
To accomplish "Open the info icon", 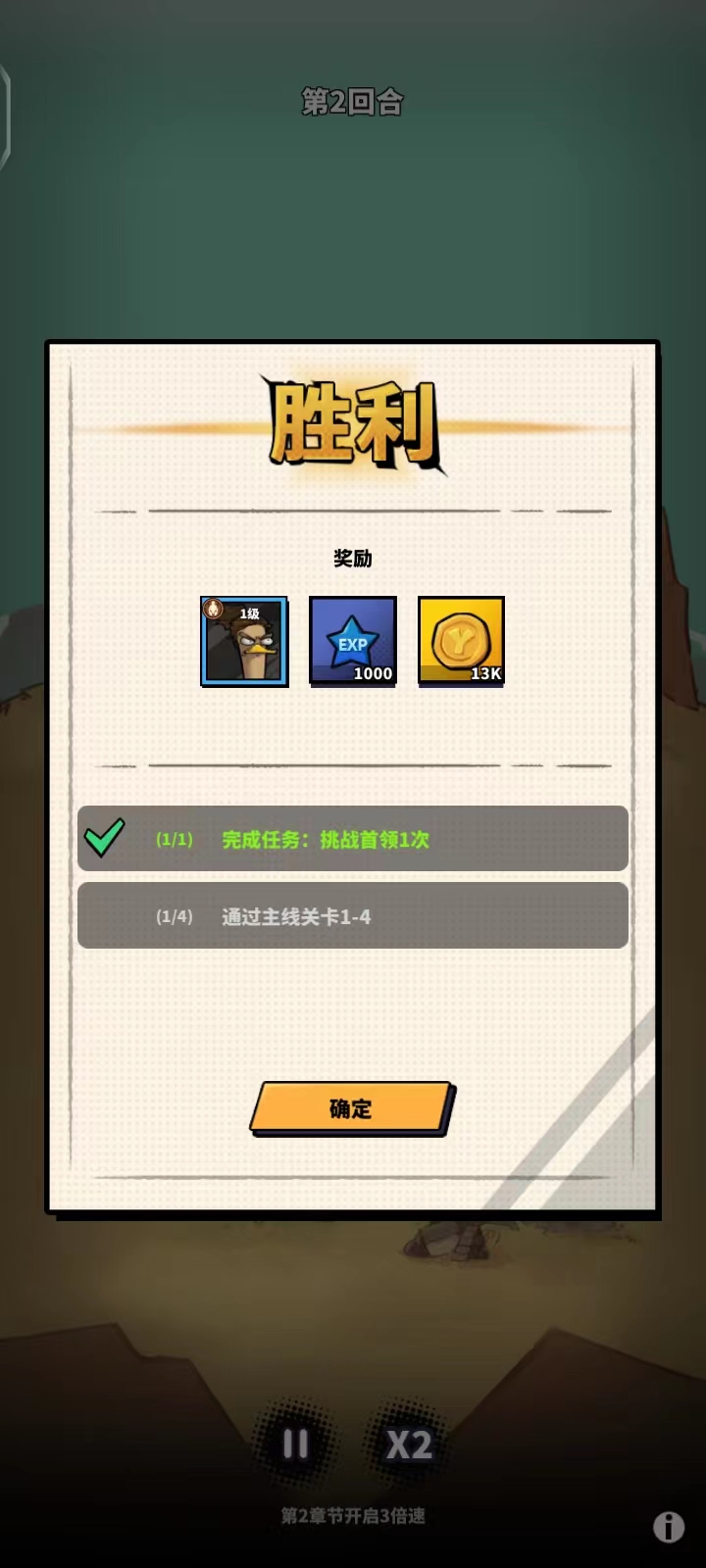I will [x=669, y=1526].
